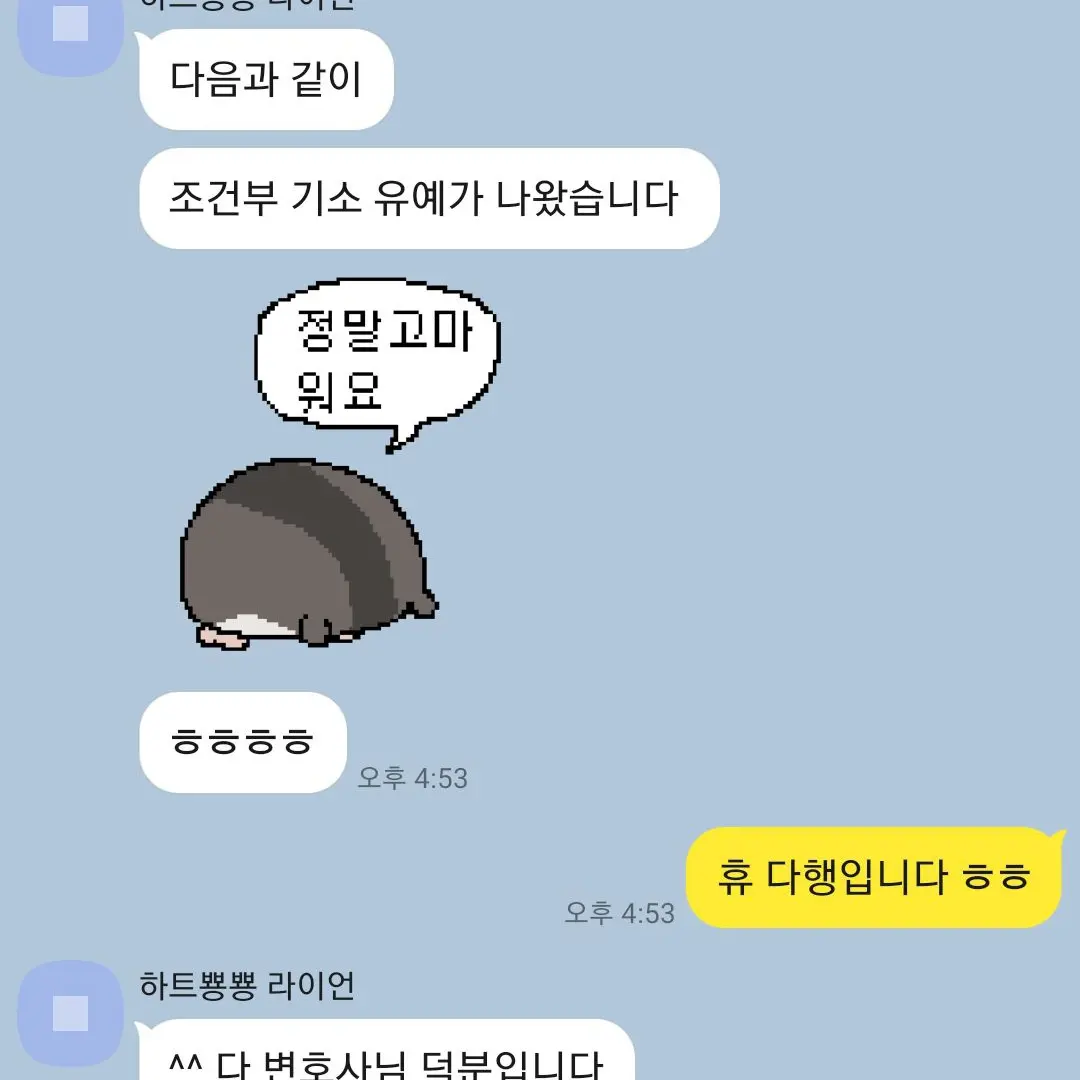
Task: Open profile picture beside 다음과 같이 message
Action: coord(71,28)
